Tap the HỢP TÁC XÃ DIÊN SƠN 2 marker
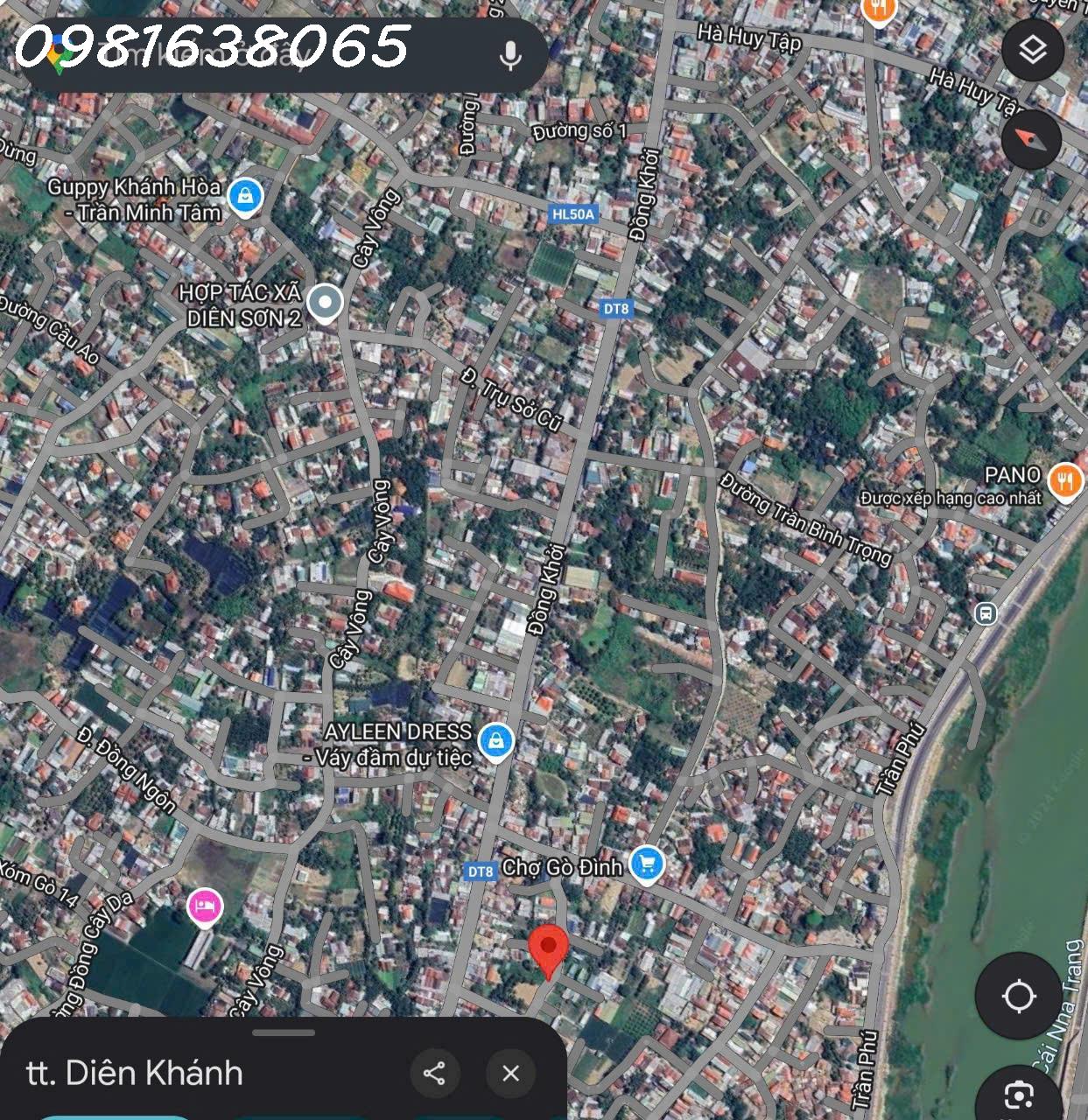 [x=326, y=304]
